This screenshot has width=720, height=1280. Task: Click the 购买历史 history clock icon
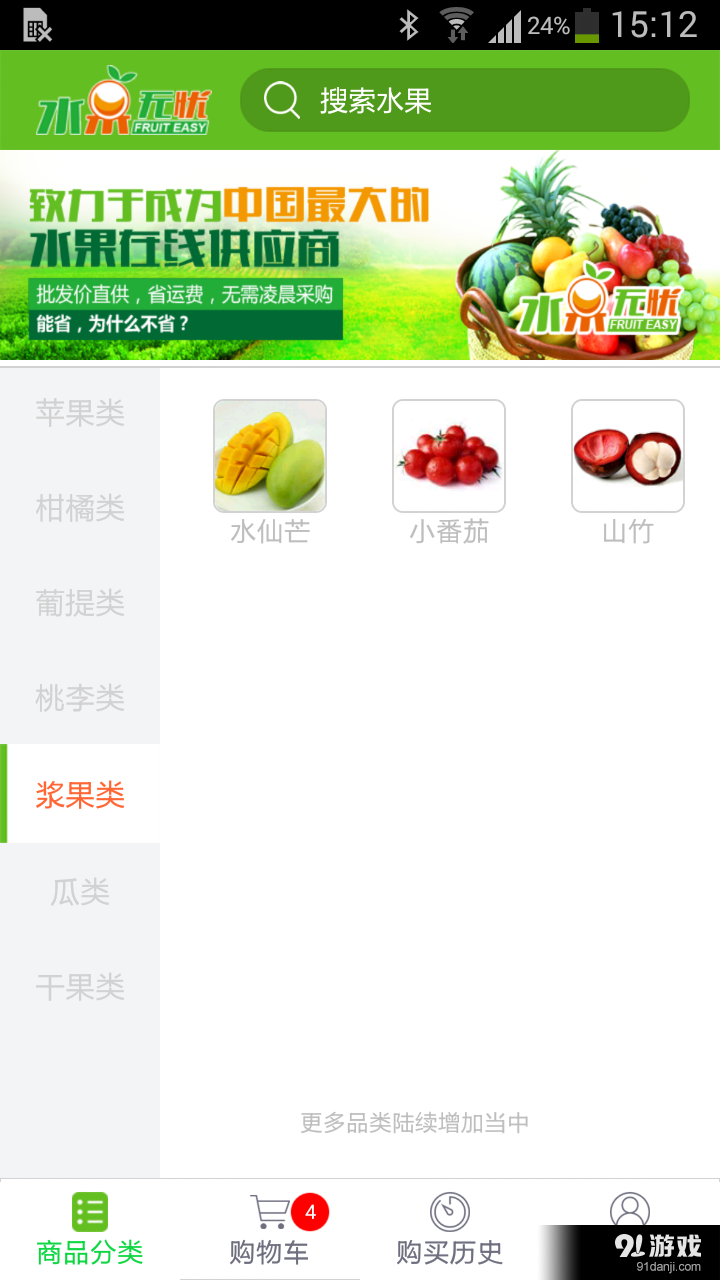(x=450, y=1210)
